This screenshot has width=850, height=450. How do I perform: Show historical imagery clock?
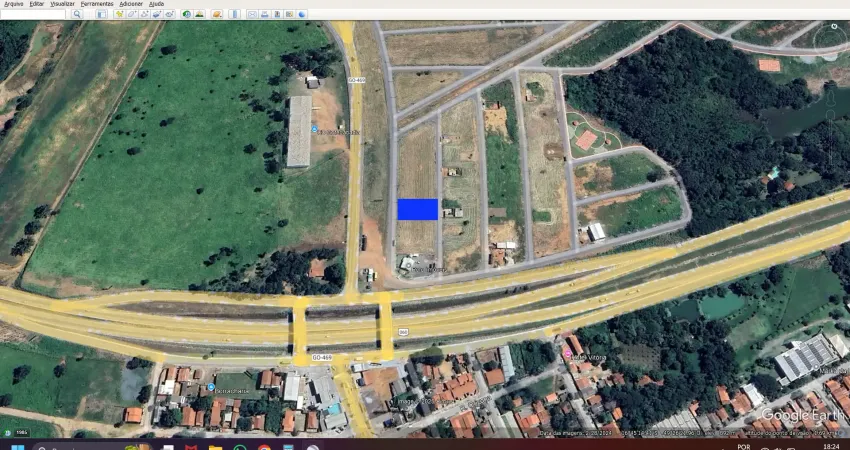[185, 14]
